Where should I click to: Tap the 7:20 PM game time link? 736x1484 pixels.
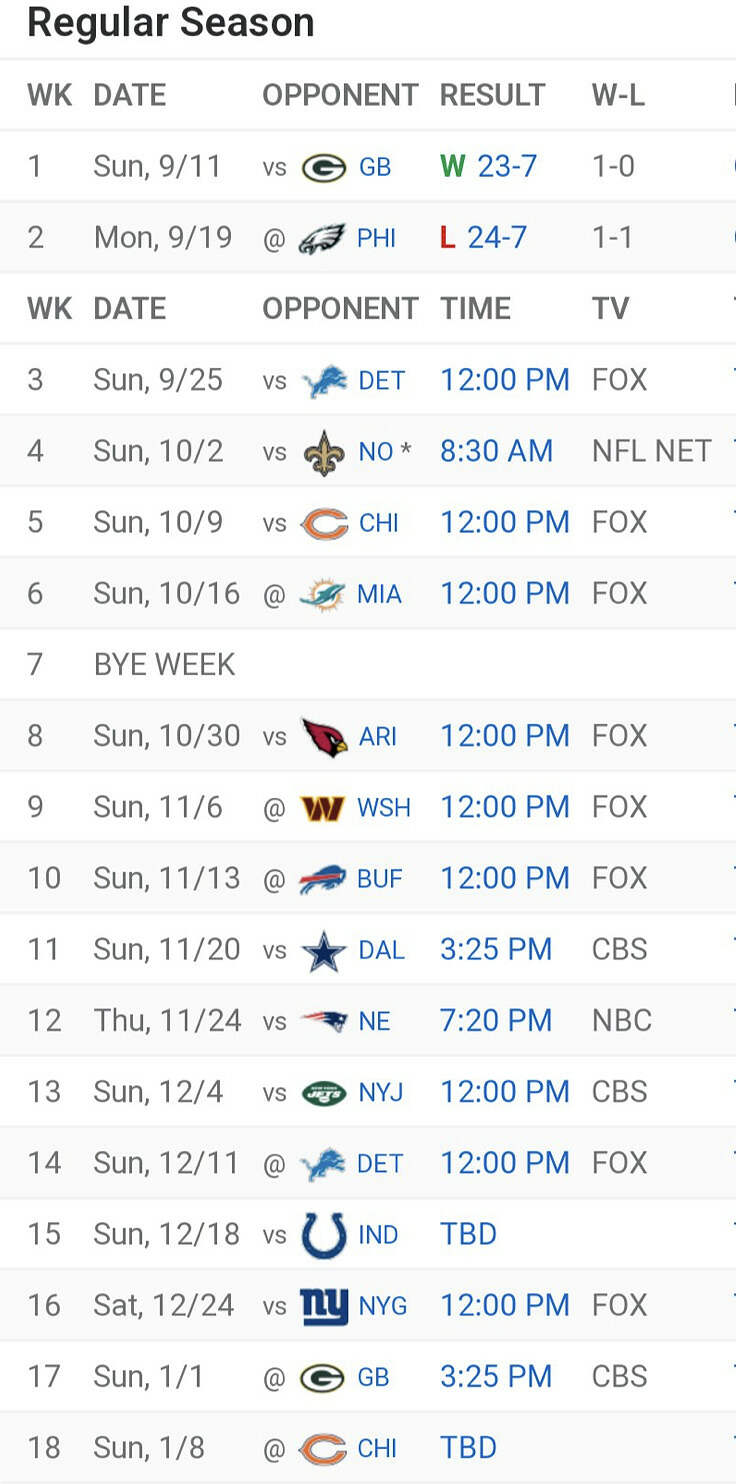tap(496, 1021)
